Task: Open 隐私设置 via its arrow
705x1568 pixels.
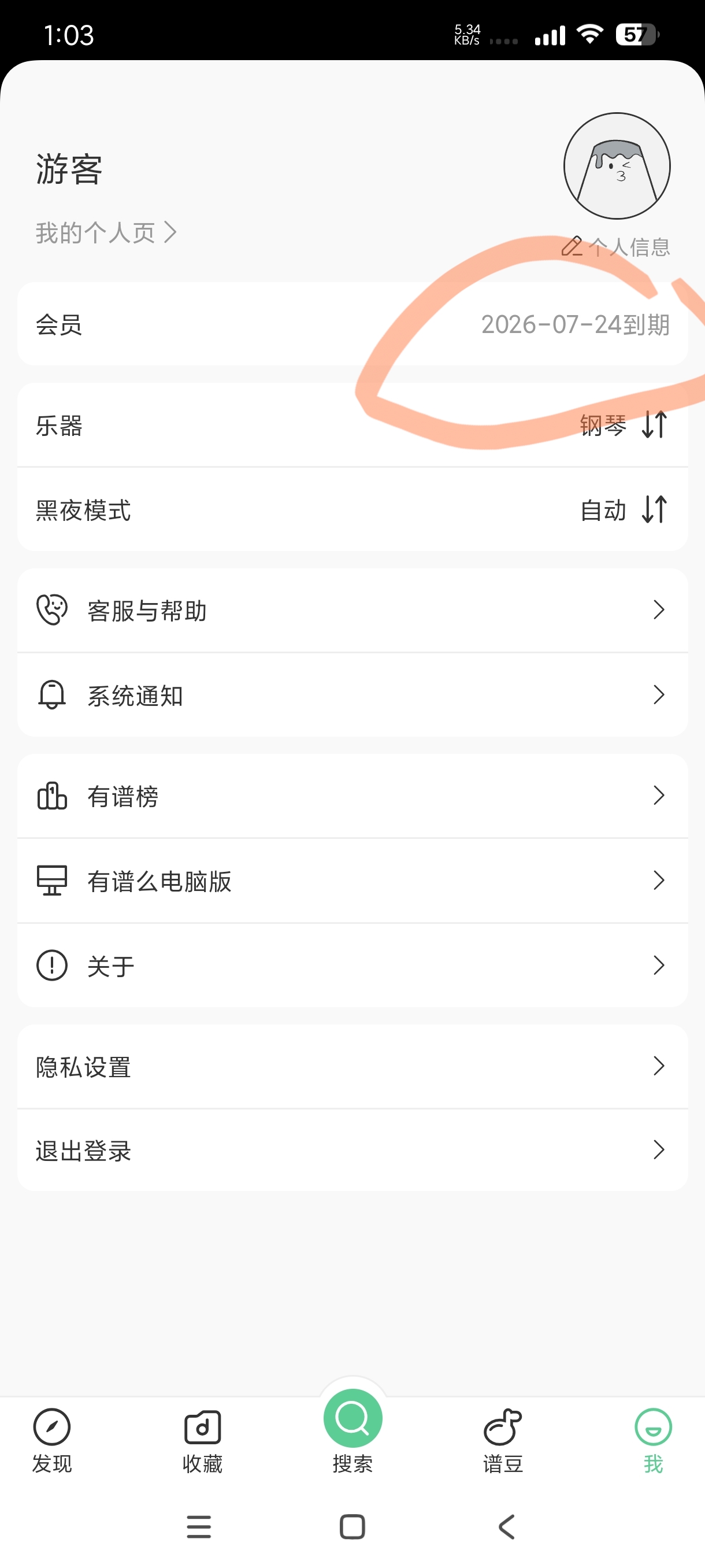Action: [x=661, y=1066]
